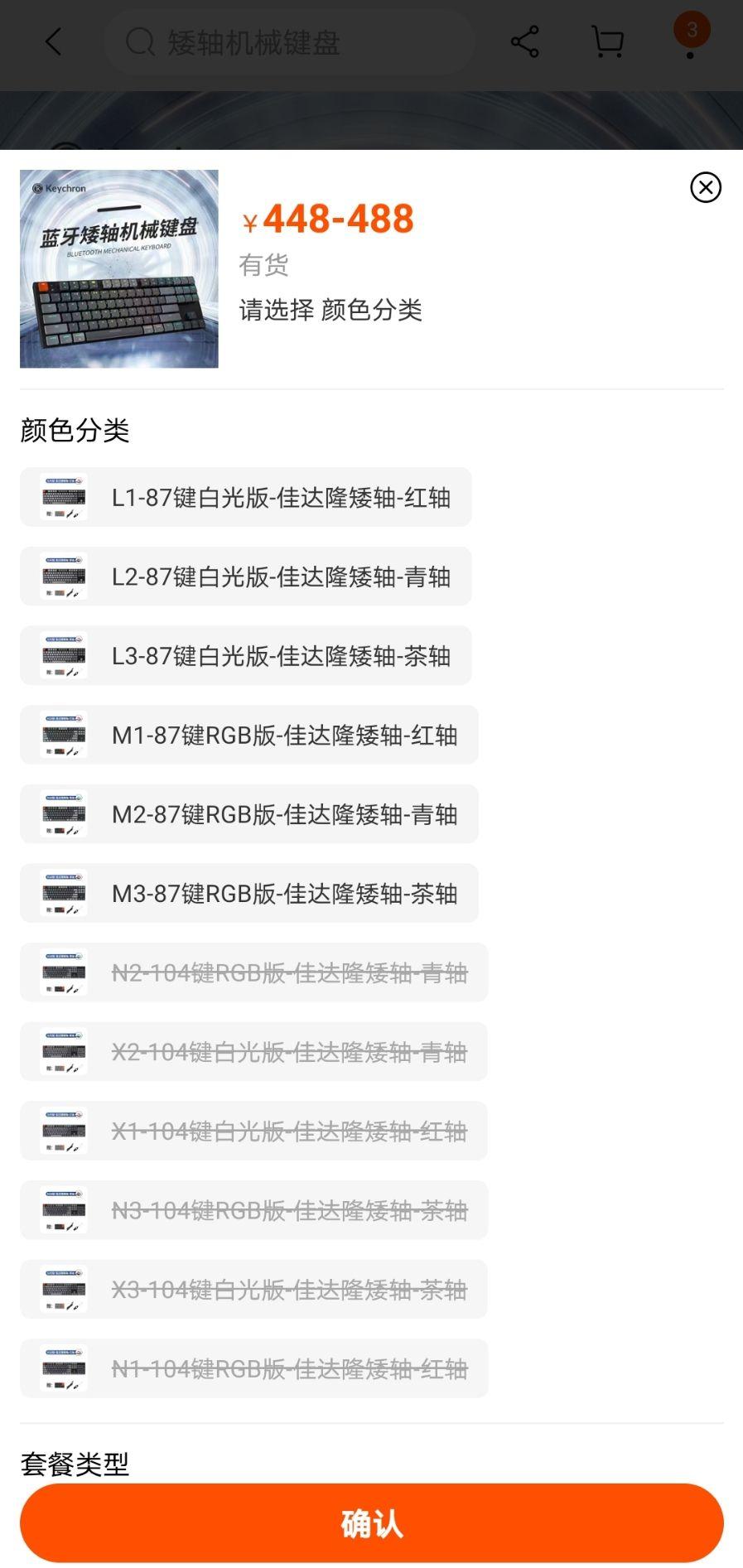
Task: Select L1-87键白光版 红轴 option
Action: 246,498
